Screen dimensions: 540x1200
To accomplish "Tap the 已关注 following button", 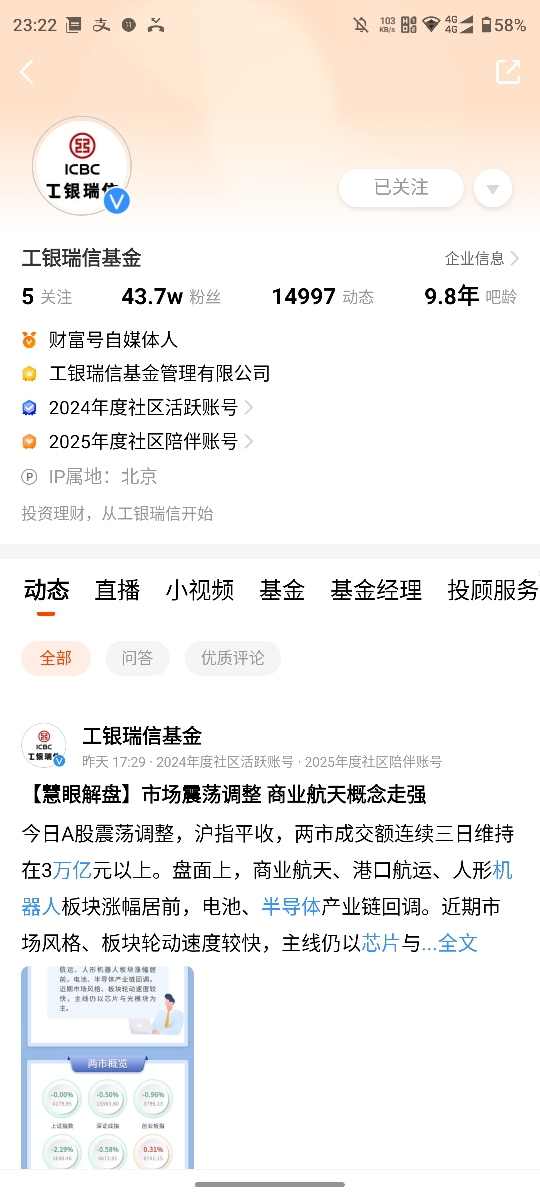I will tap(401, 188).
